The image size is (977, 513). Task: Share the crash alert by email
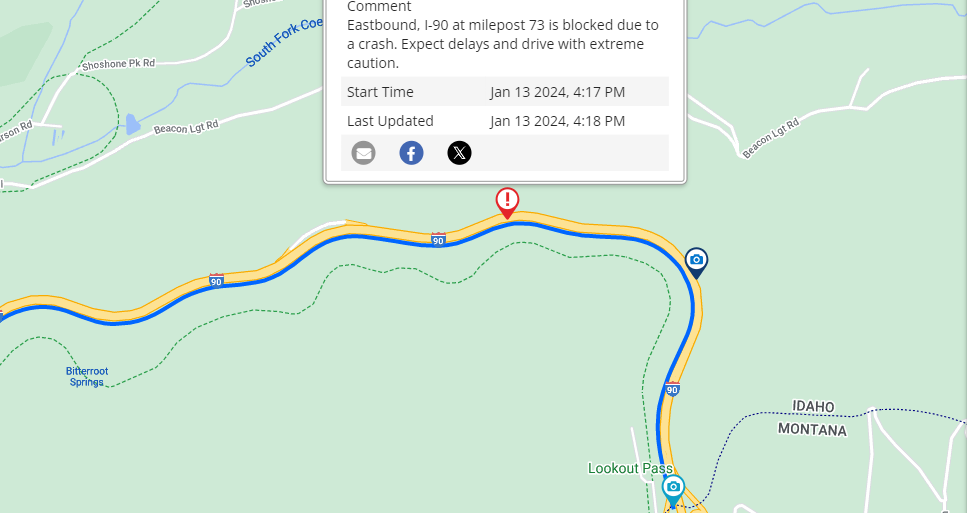[363, 153]
